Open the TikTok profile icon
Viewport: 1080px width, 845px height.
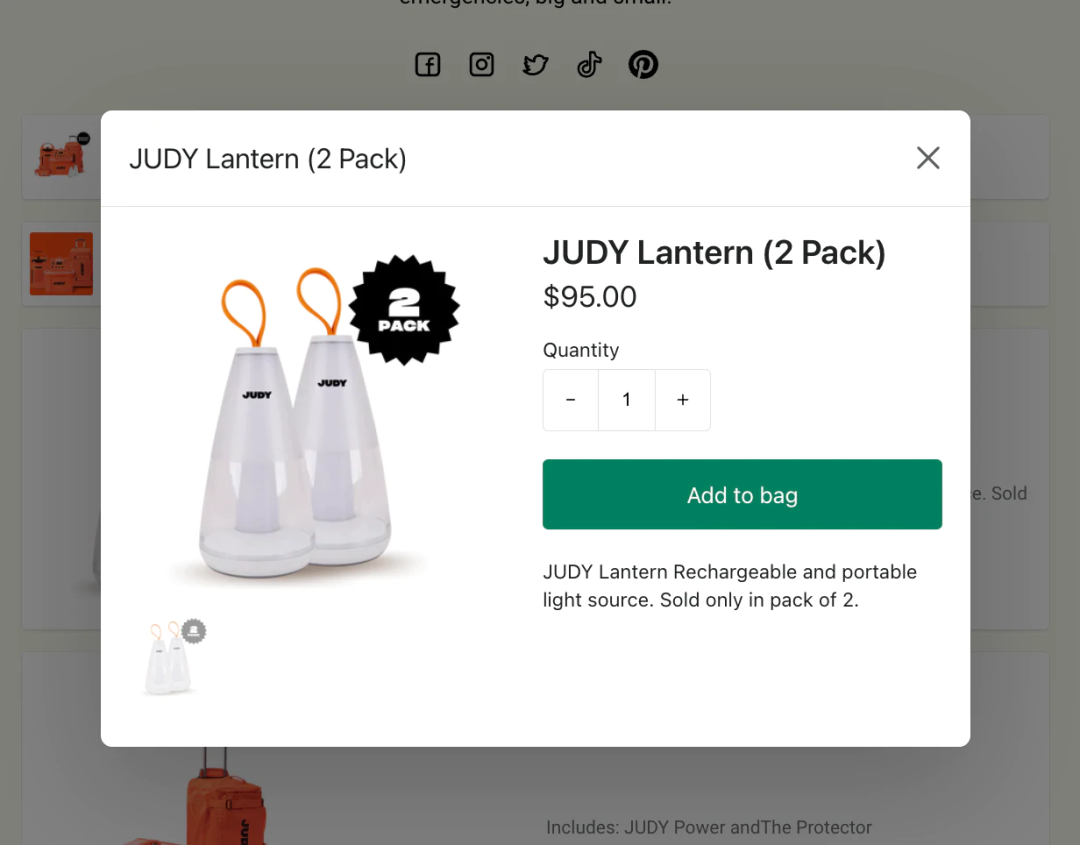click(x=589, y=65)
